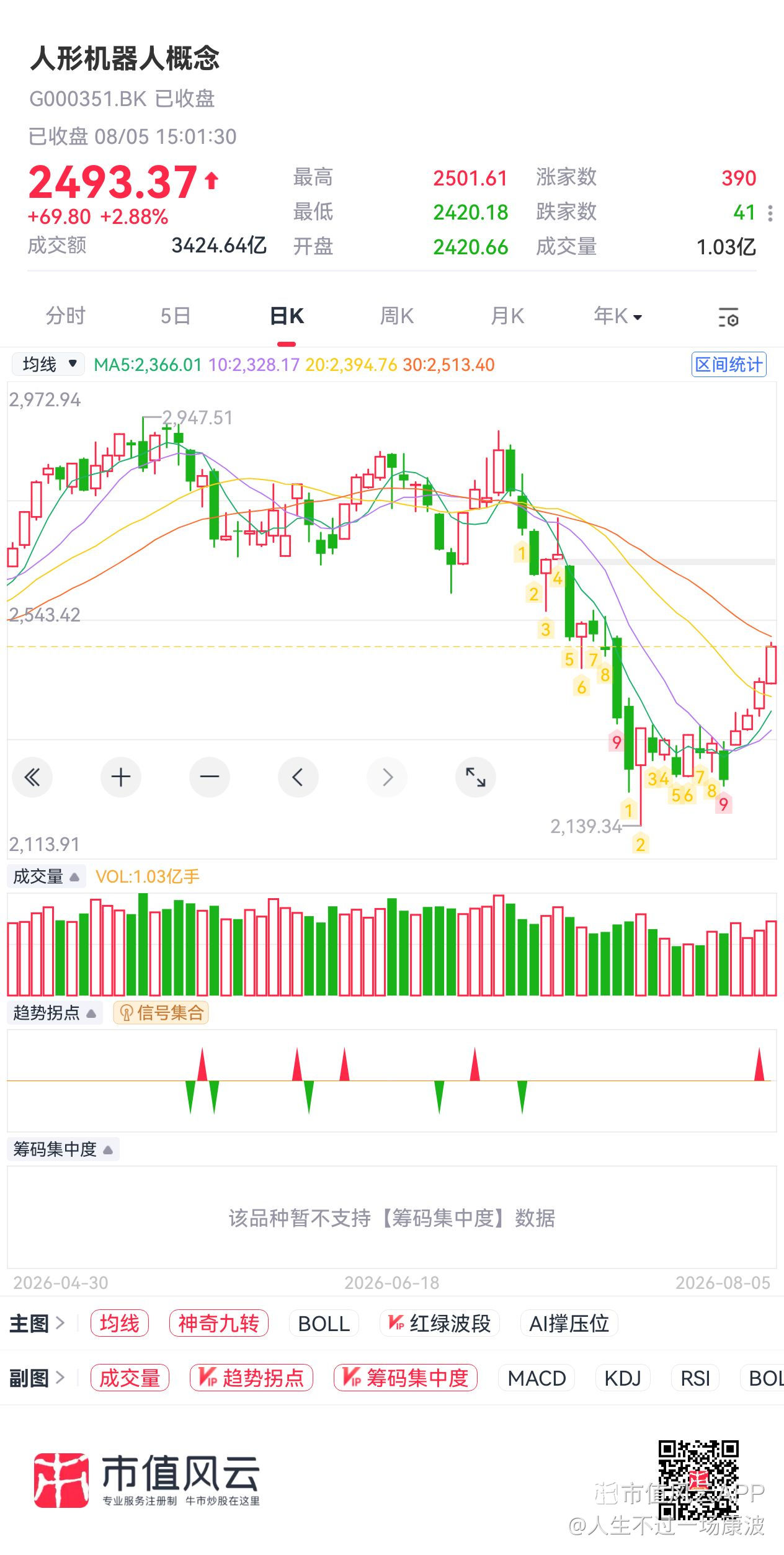This screenshot has width=784, height=1555.
Task: Move chart back with left arrow
Action: (x=298, y=777)
